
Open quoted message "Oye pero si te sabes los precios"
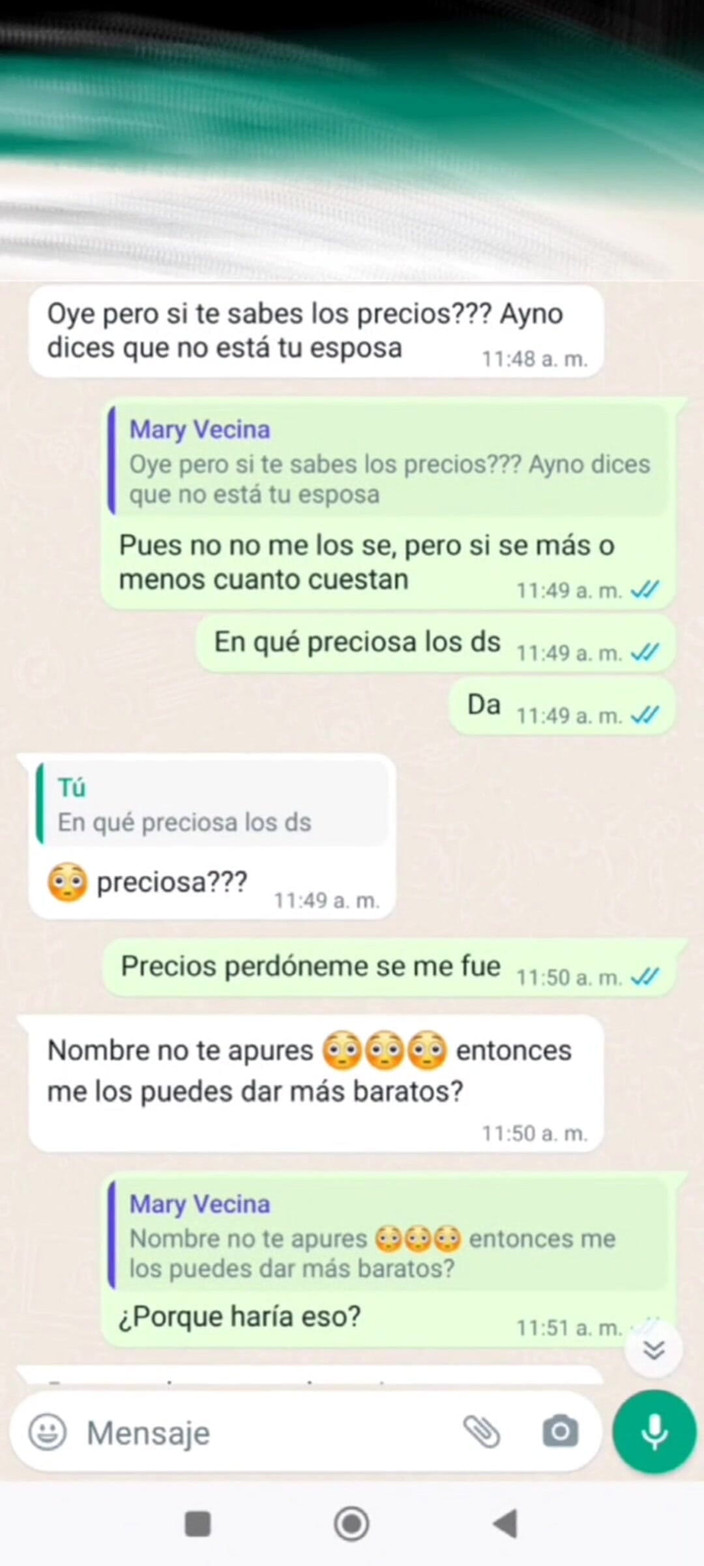[x=388, y=462]
